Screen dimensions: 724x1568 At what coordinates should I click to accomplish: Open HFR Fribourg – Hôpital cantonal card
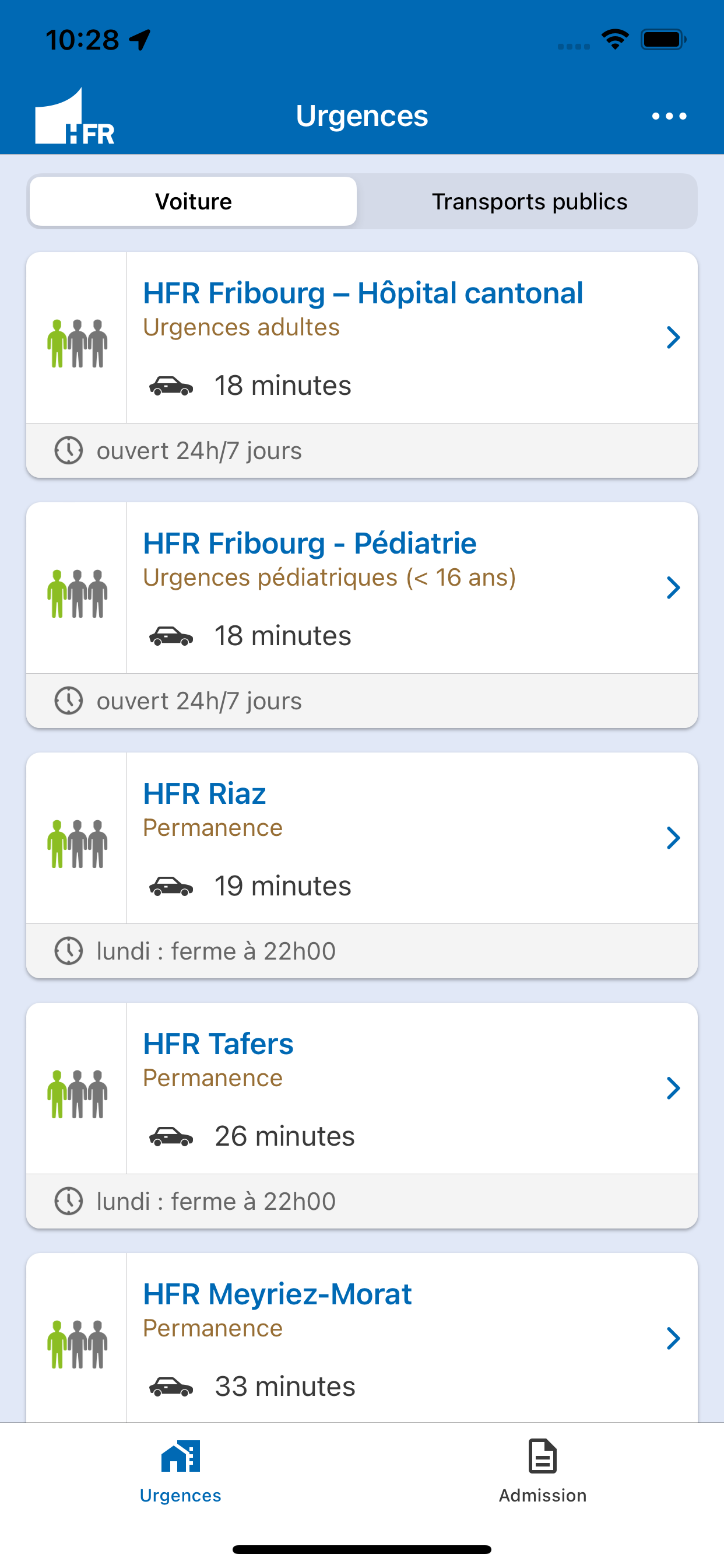click(x=362, y=365)
